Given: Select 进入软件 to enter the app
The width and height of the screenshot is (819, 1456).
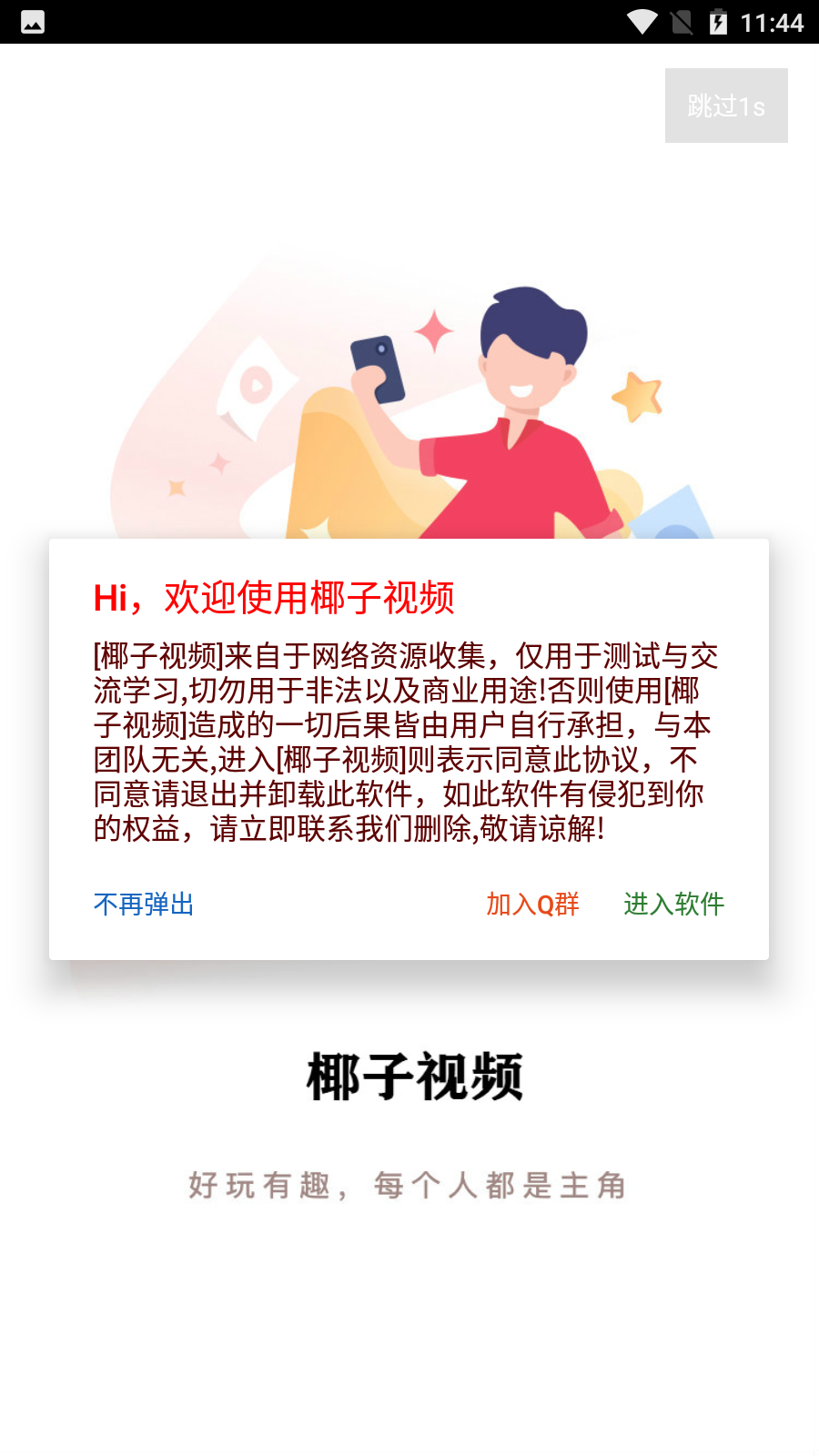Looking at the screenshot, I should [673, 905].
